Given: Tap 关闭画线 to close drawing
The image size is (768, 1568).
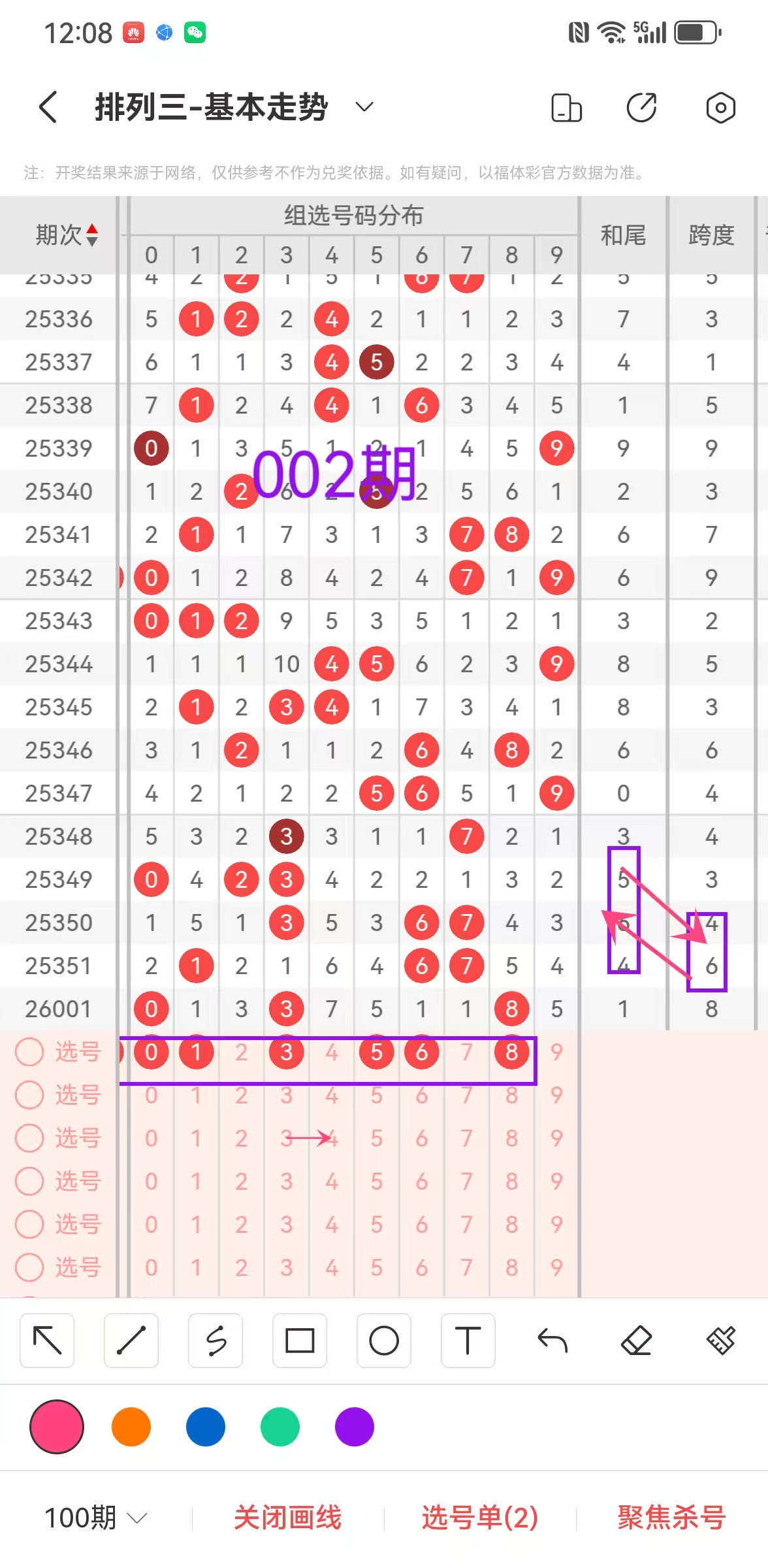Looking at the screenshot, I should point(288,1518).
